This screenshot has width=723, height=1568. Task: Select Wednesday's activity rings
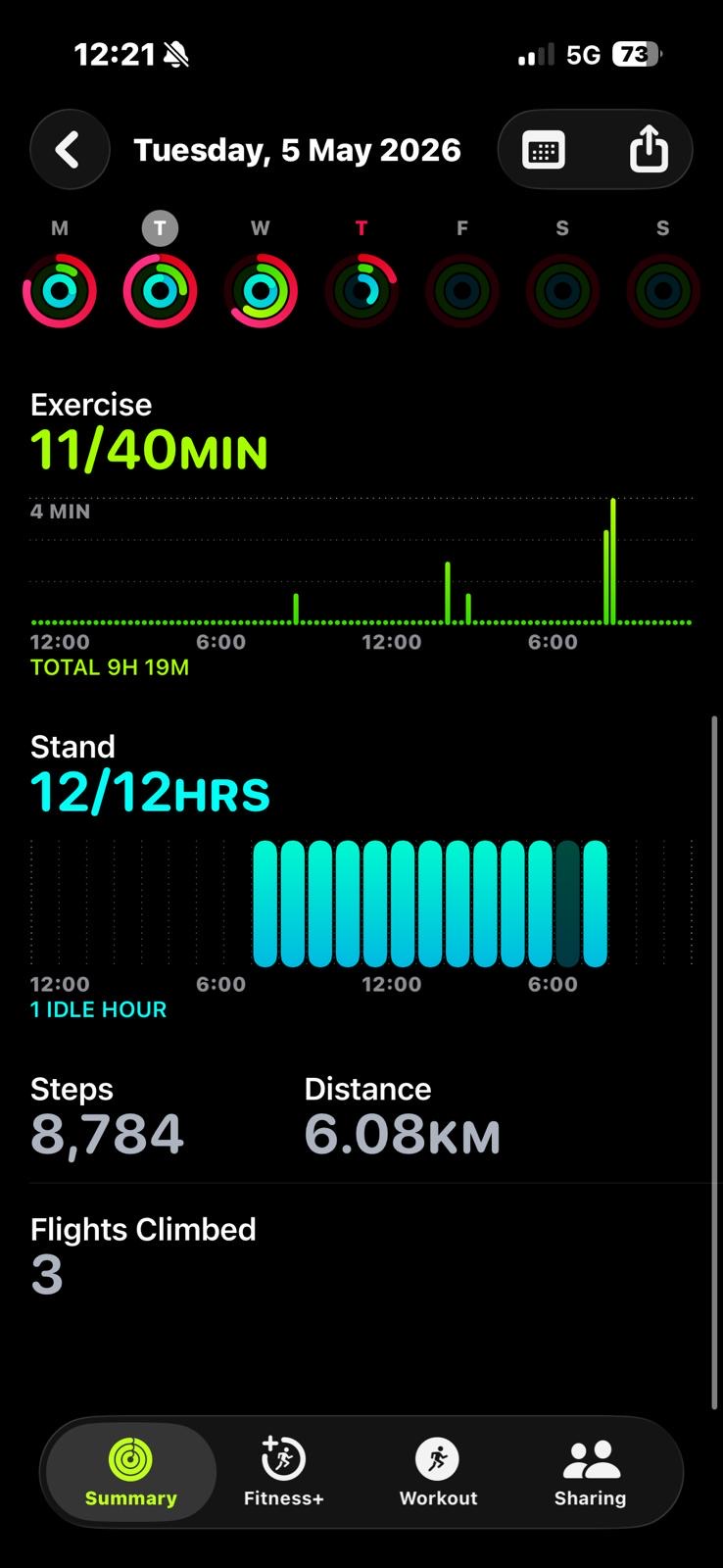261,290
